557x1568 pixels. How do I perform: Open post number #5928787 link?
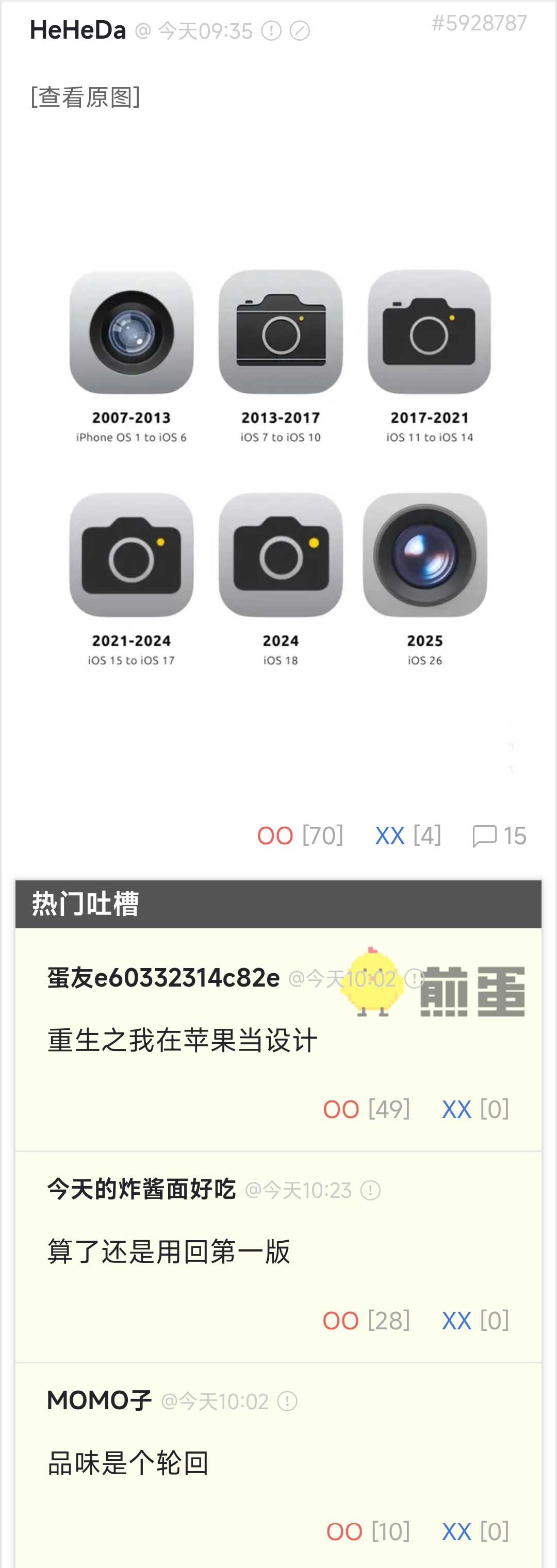tap(479, 23)
